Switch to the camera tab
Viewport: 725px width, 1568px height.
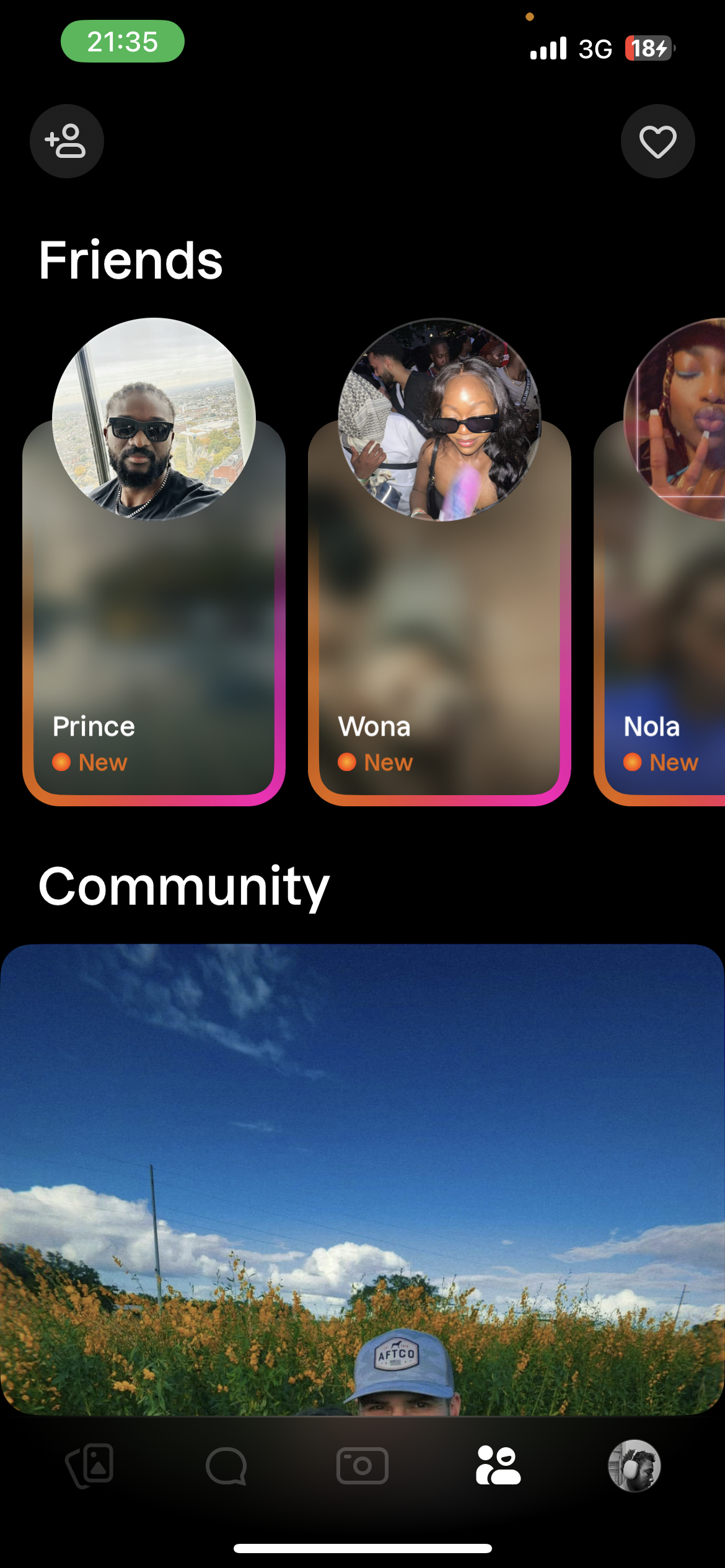pyautogui.click(x=362, y=1465)
